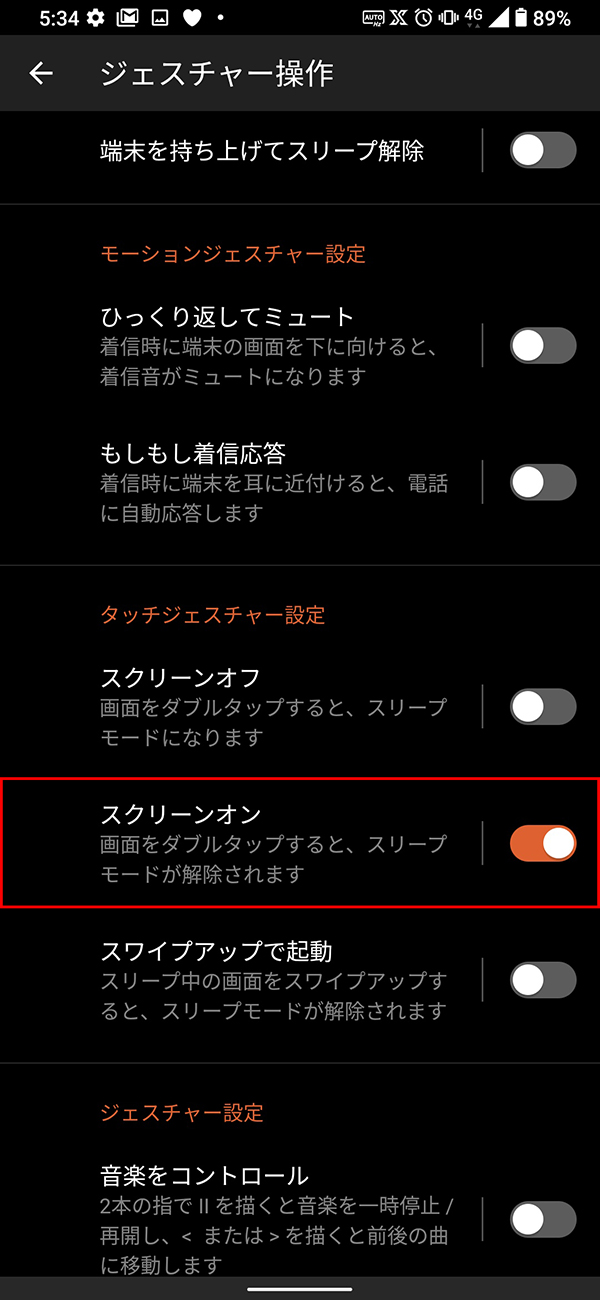Turn on the スワイプアップで起動 switch
This screenshot has height=1300, width=600.
[x=543, y=980]
